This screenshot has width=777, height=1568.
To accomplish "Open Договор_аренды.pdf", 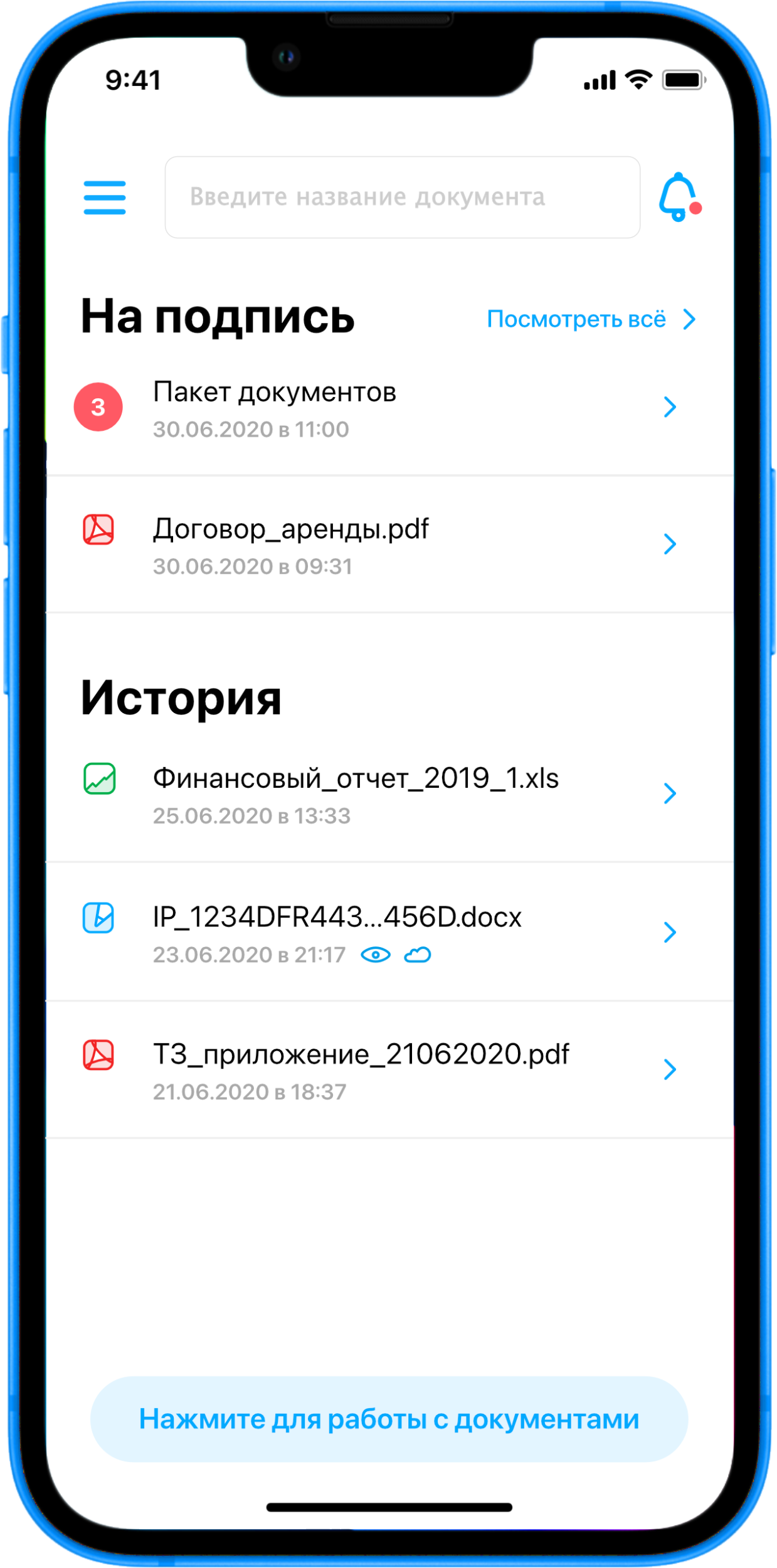I will [389, 544].
